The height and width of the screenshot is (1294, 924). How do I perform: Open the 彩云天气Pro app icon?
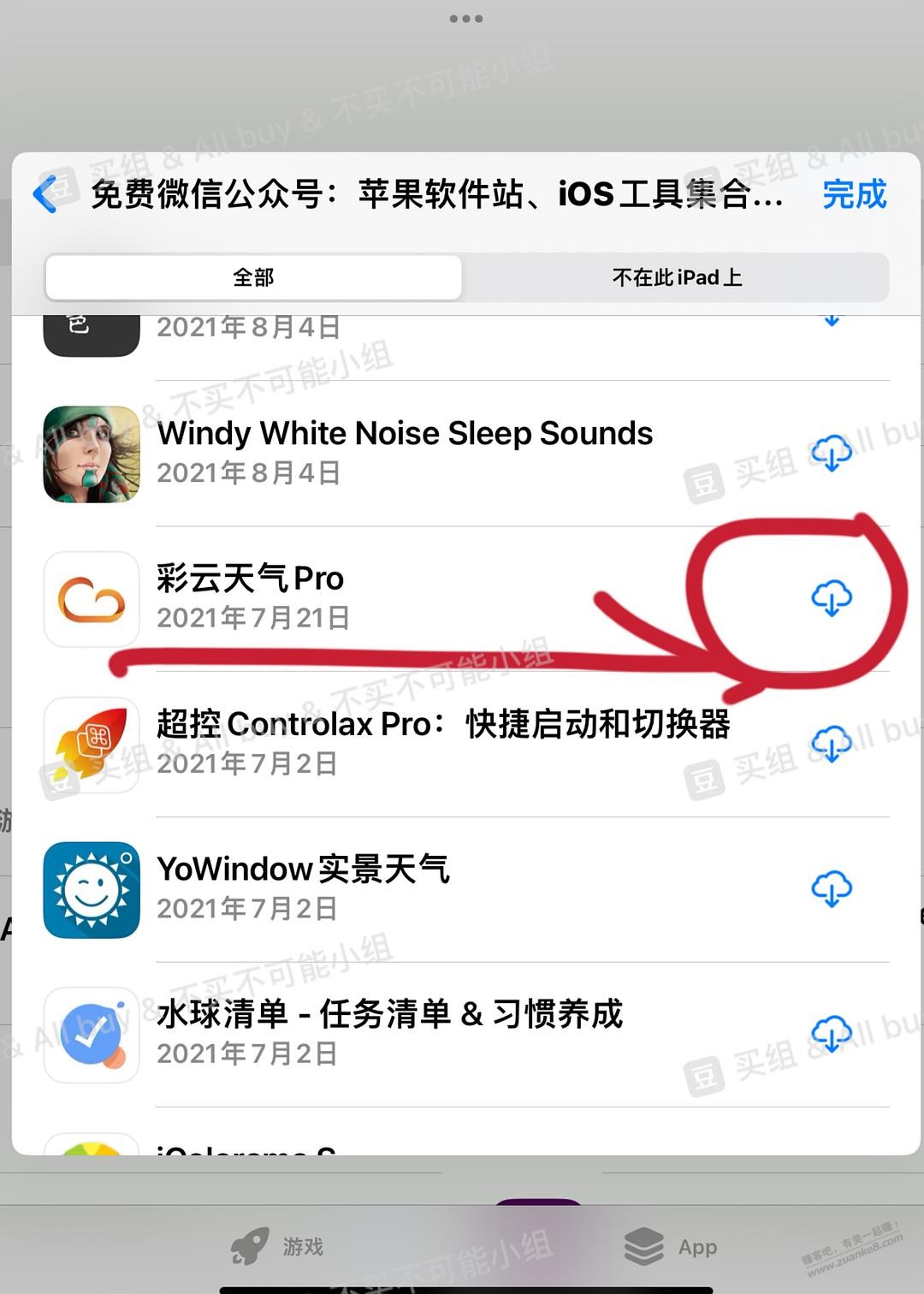91,598
